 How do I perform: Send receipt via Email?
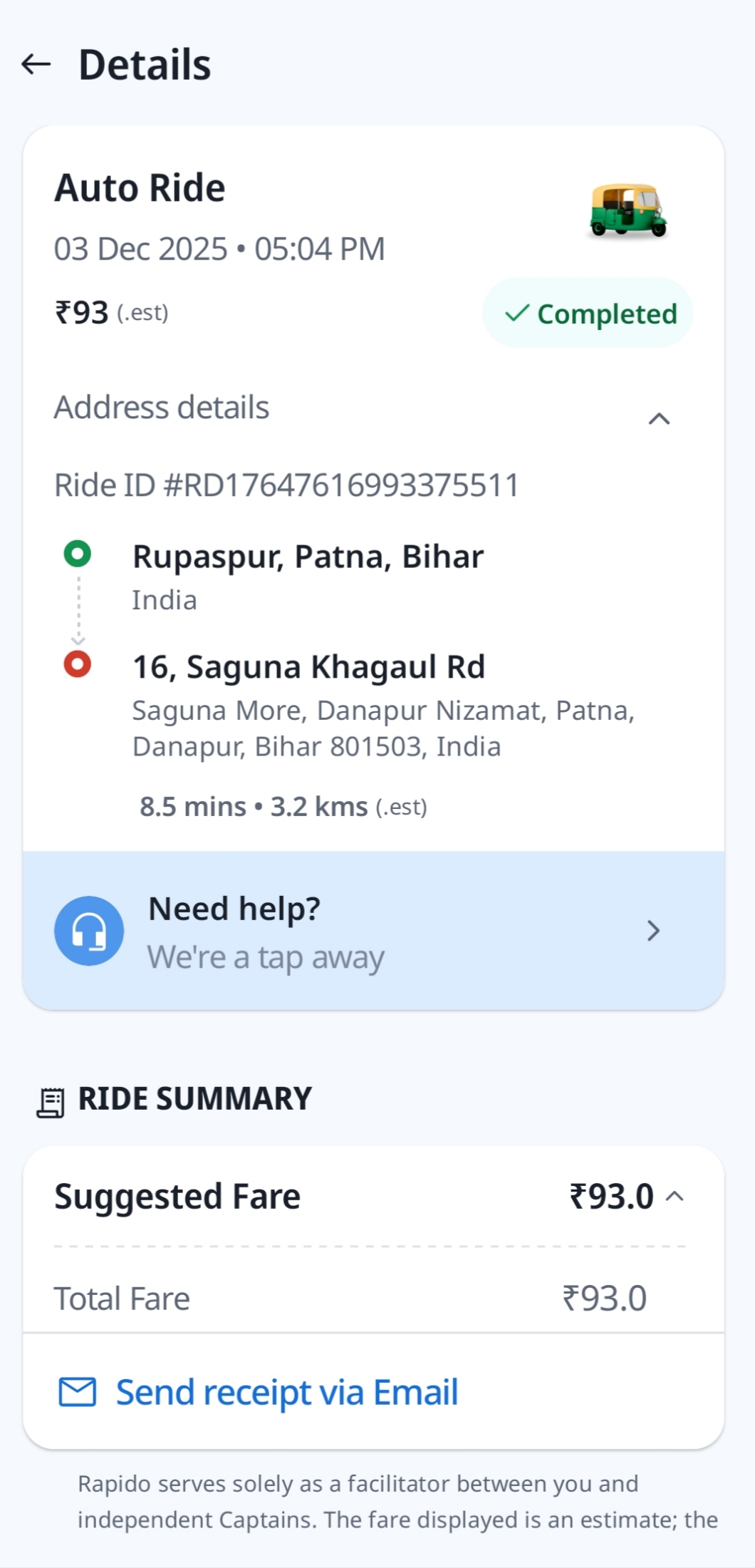pyautogui.click(x=286, y=1392)
